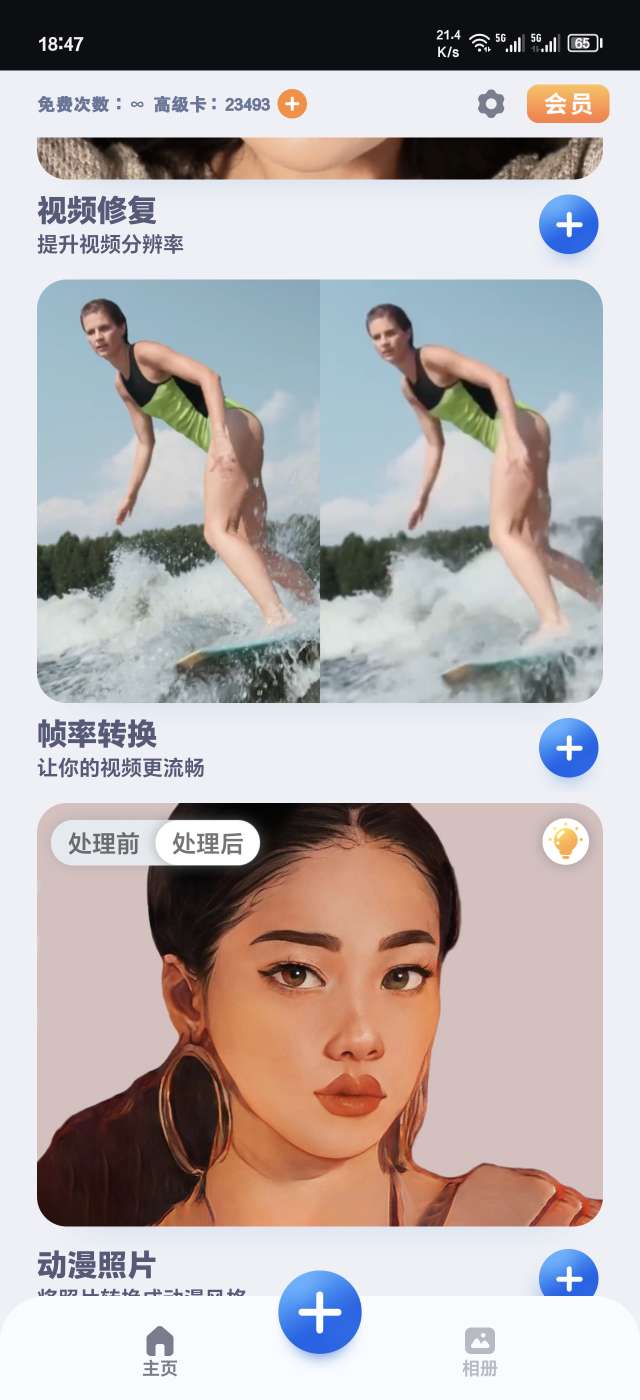The height and width of the screenshot is (1400, 640).
Task: Switch to the 主页 tab
Action: click(x=160, y=1351)
